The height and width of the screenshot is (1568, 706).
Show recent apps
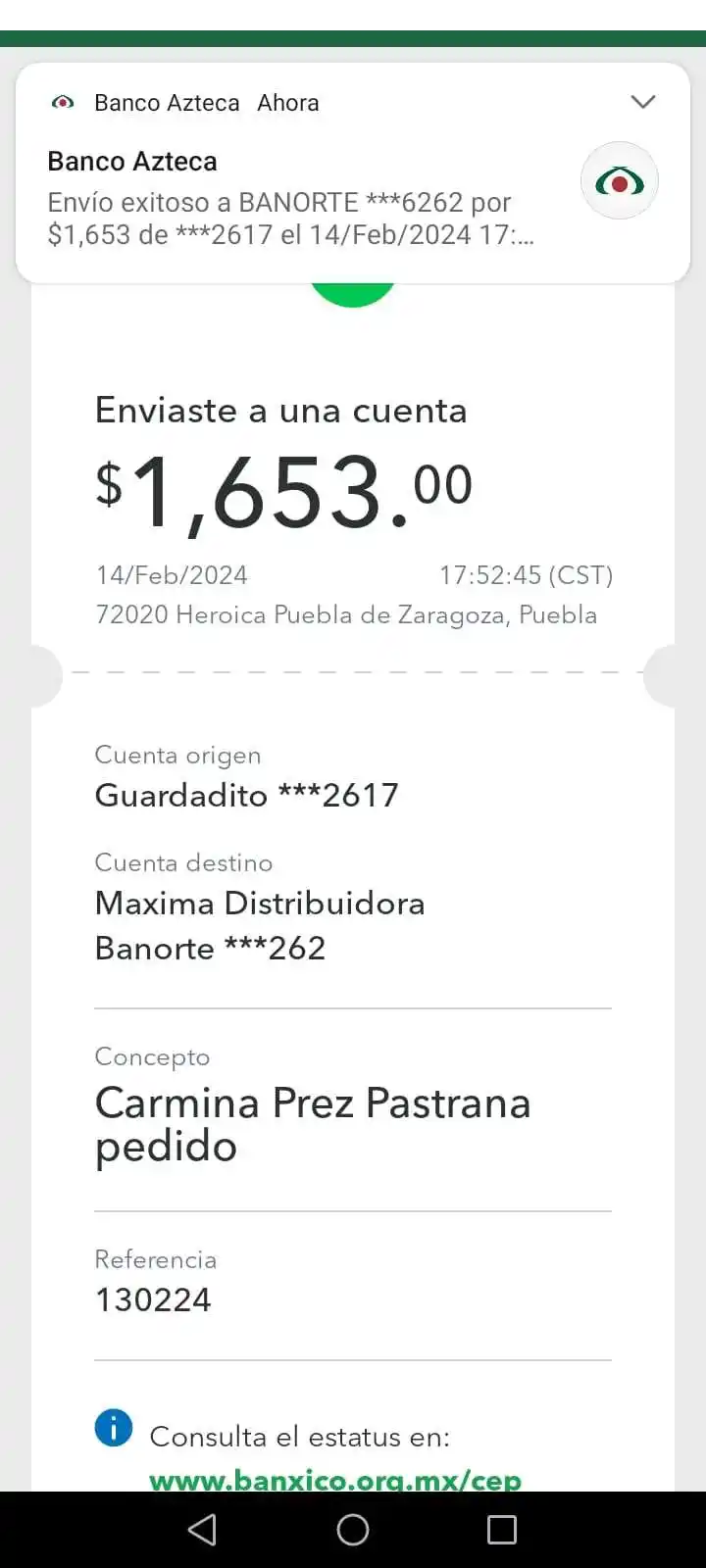point(502,1530)
